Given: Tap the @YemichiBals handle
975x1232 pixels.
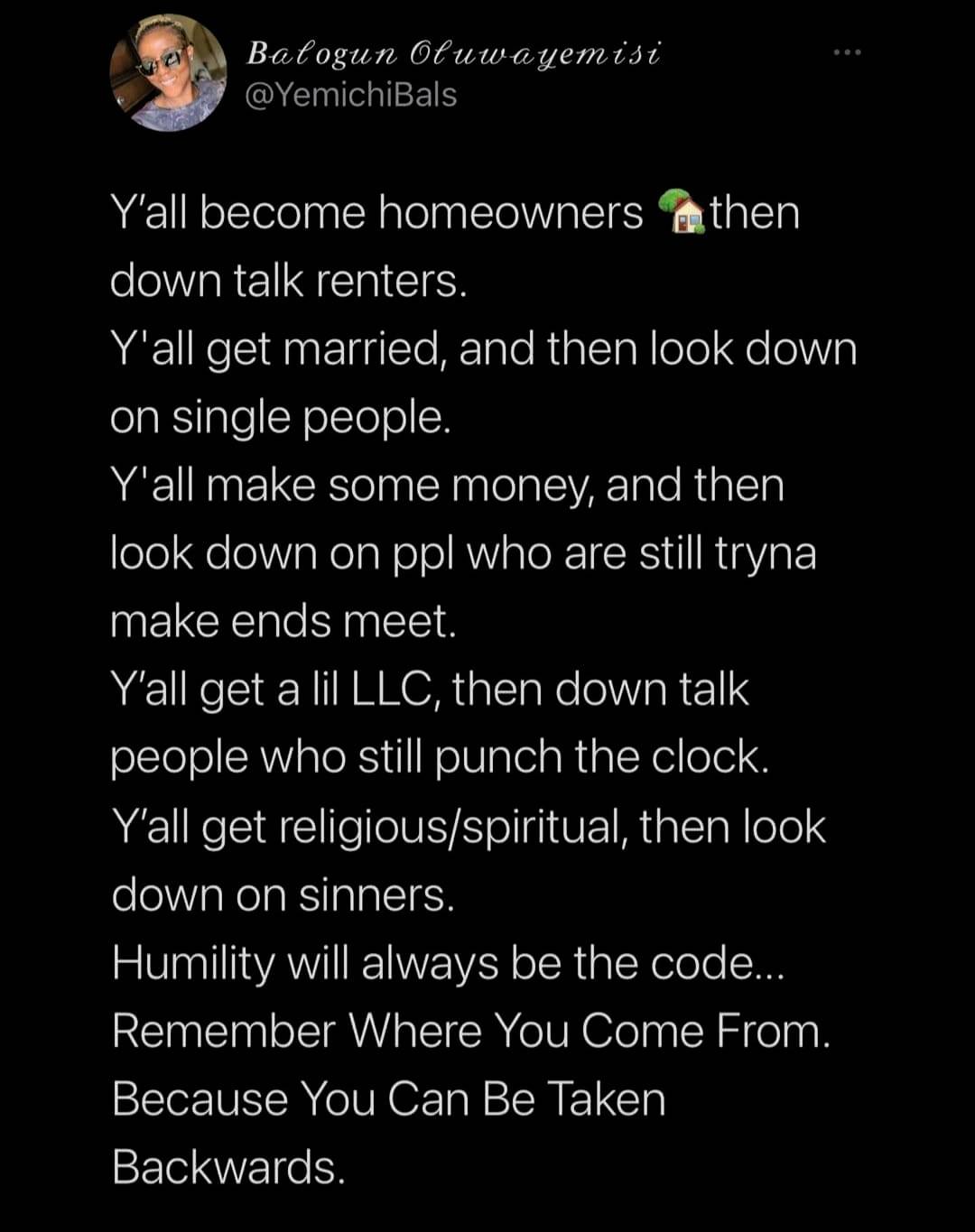Looking at the screenshot, I should (351, 95).
